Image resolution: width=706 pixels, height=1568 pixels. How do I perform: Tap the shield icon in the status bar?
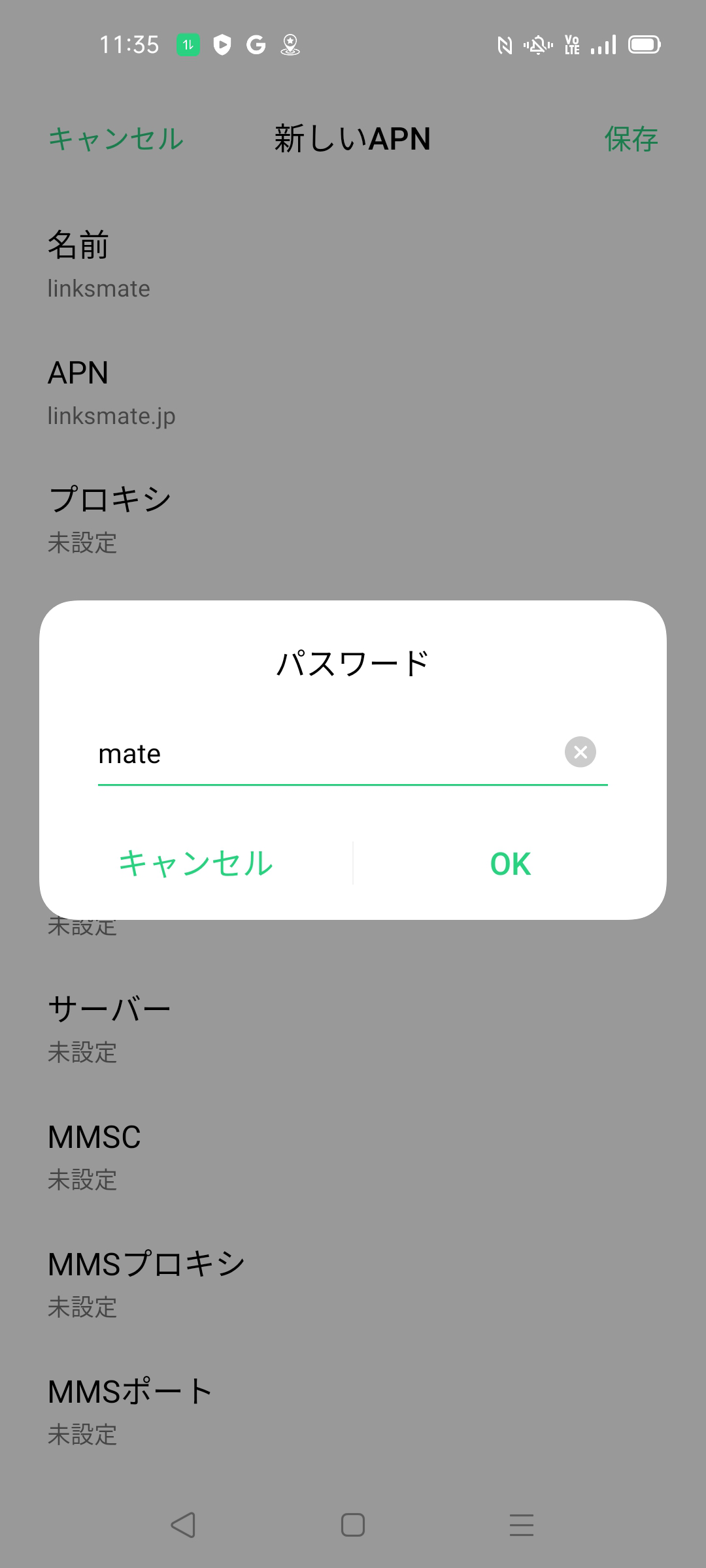[222, 44]
